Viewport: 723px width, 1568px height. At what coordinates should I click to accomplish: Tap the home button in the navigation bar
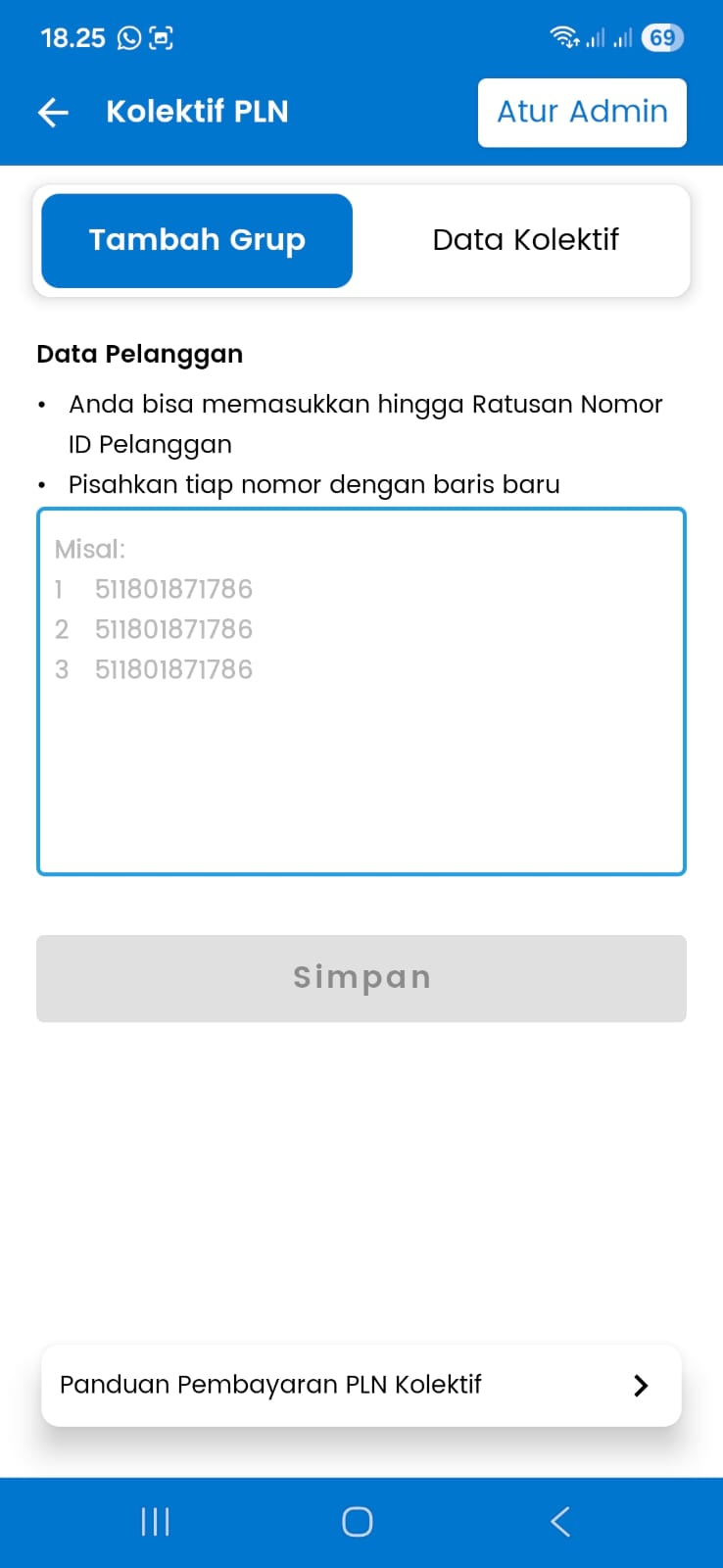[357, 1521]
